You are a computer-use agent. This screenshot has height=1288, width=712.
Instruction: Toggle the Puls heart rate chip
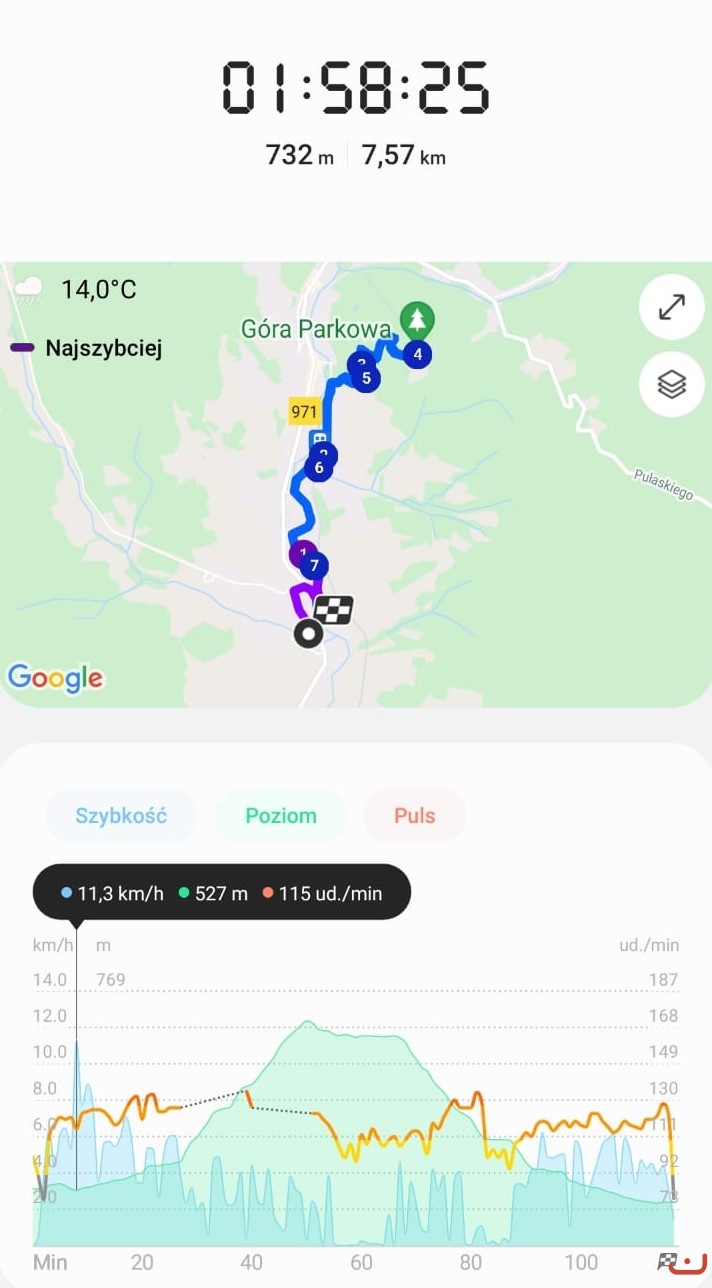point(414,815)
